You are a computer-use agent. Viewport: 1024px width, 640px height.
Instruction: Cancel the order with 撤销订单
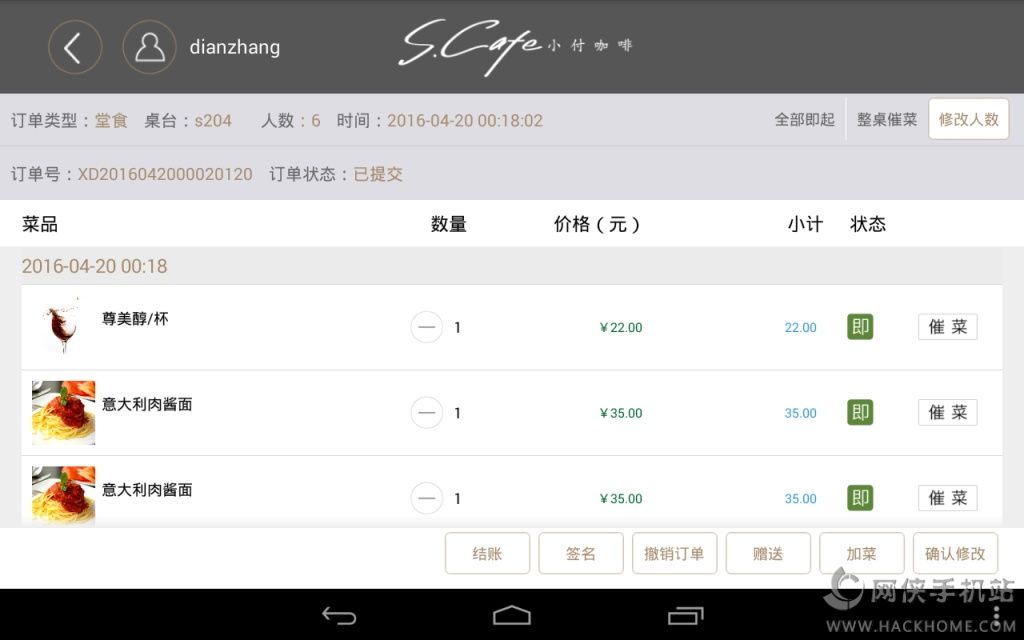pos(674,553)
